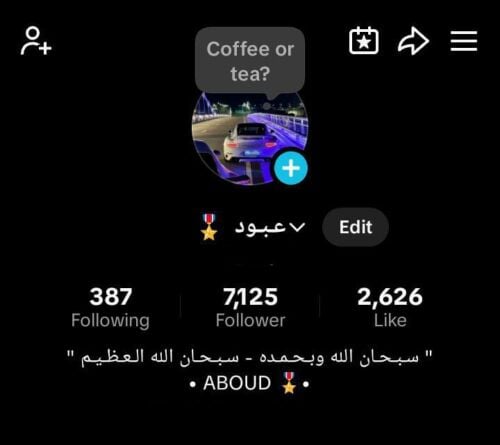View the 387 Following list
The width and height of the screenshot is (500, 445).
click(110, 308)
